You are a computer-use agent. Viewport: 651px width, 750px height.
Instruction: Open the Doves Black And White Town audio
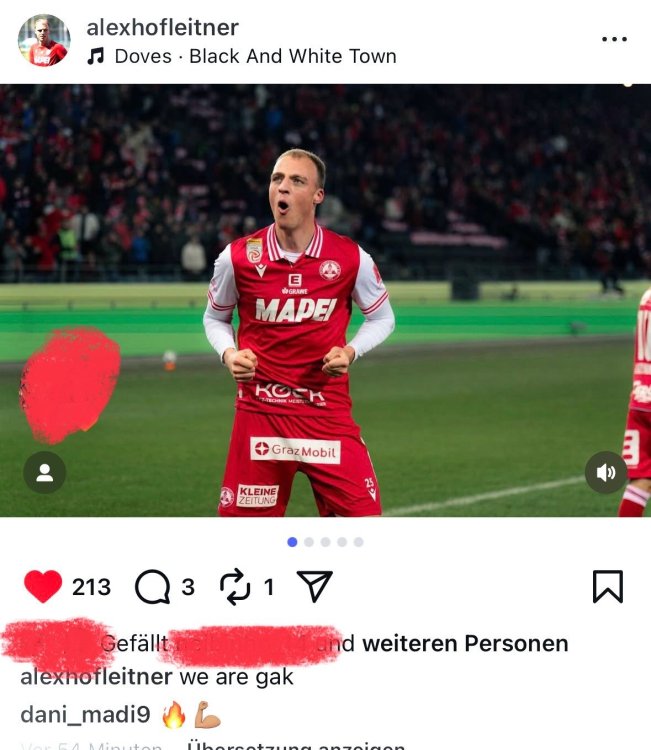coord(255,56)
